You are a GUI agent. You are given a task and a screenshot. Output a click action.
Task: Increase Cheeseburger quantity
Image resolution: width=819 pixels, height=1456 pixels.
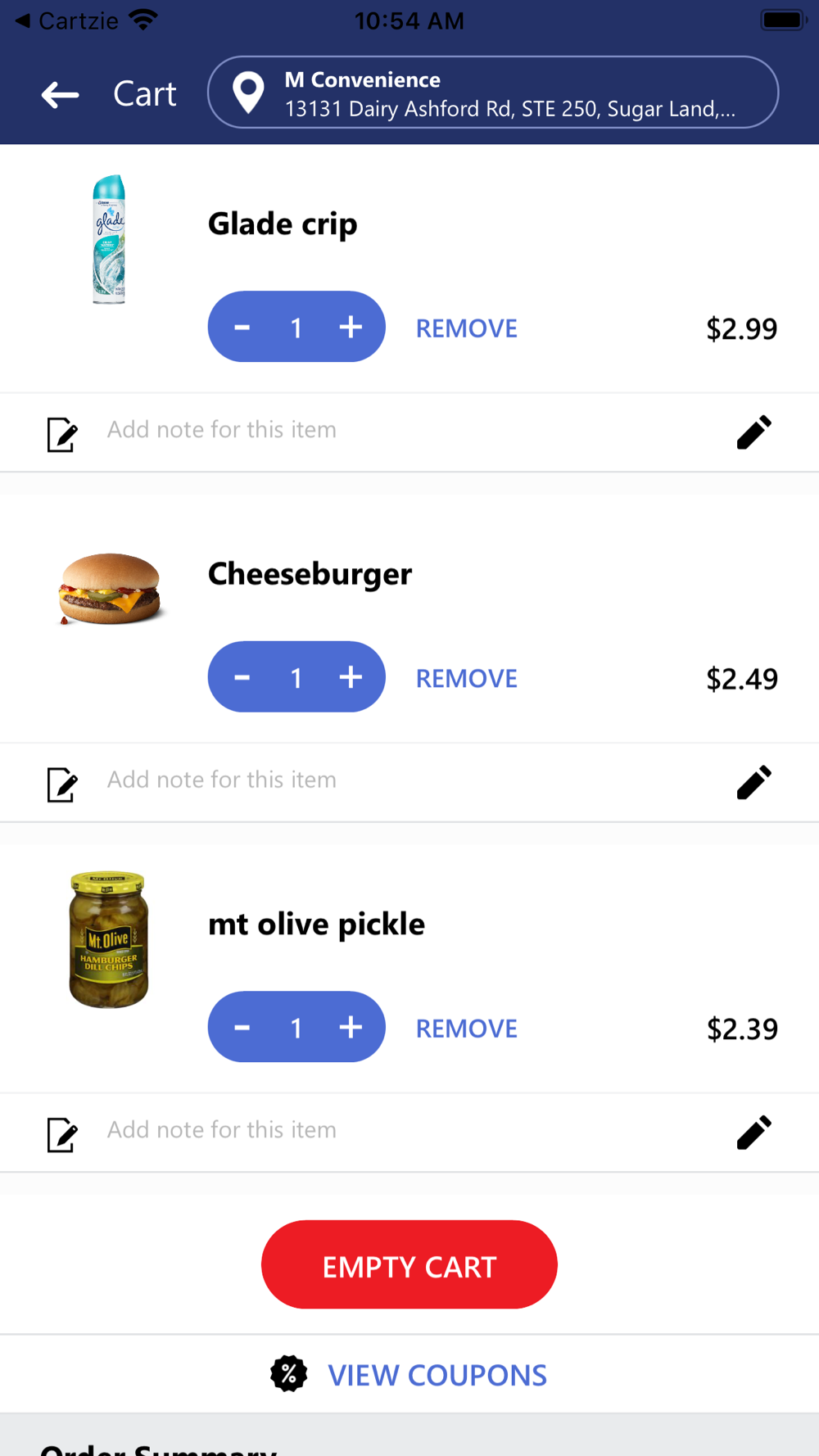point(351,678)
